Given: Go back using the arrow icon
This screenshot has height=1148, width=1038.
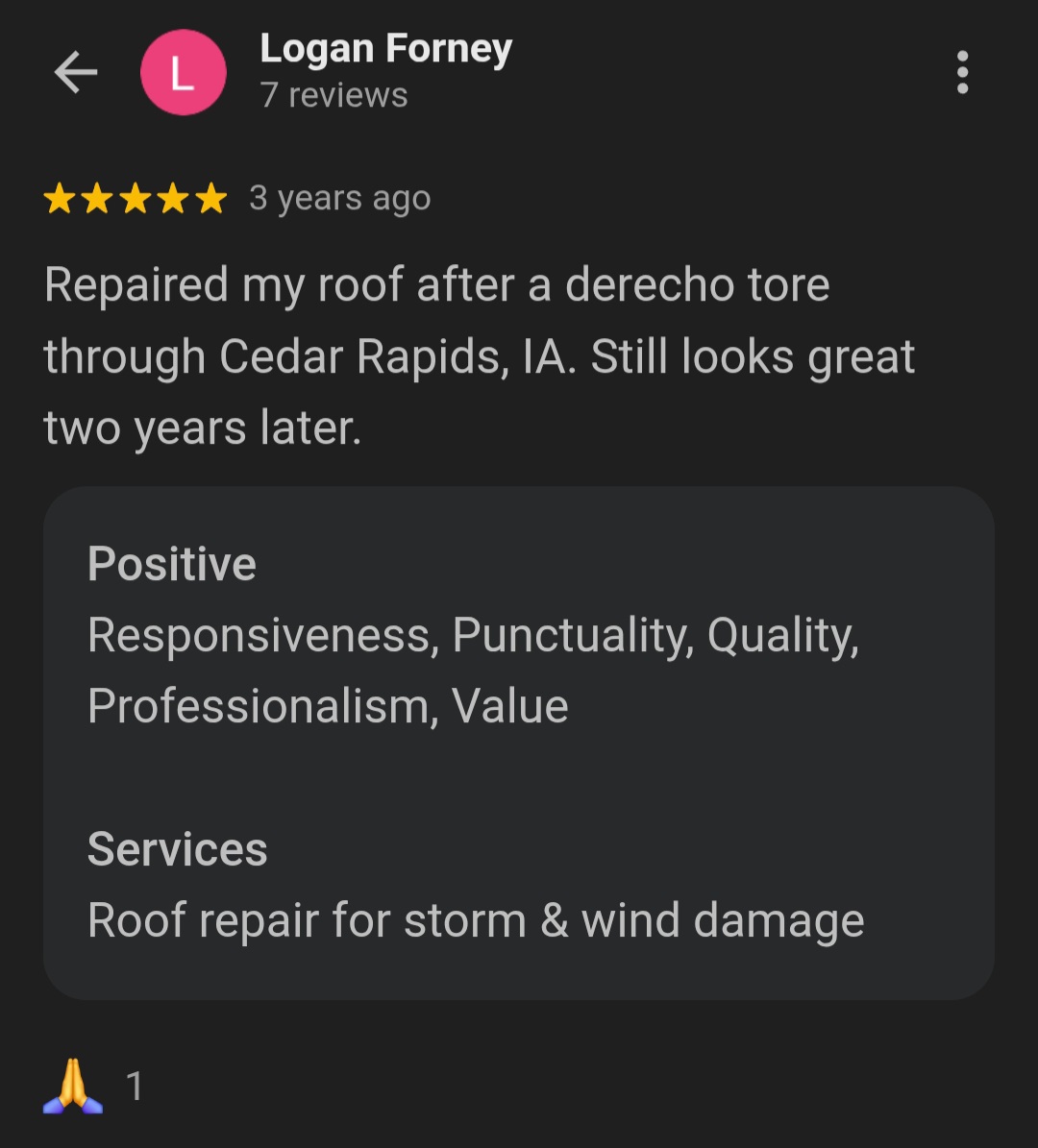Looking at the screenshot, I should (x=75, y=72).
